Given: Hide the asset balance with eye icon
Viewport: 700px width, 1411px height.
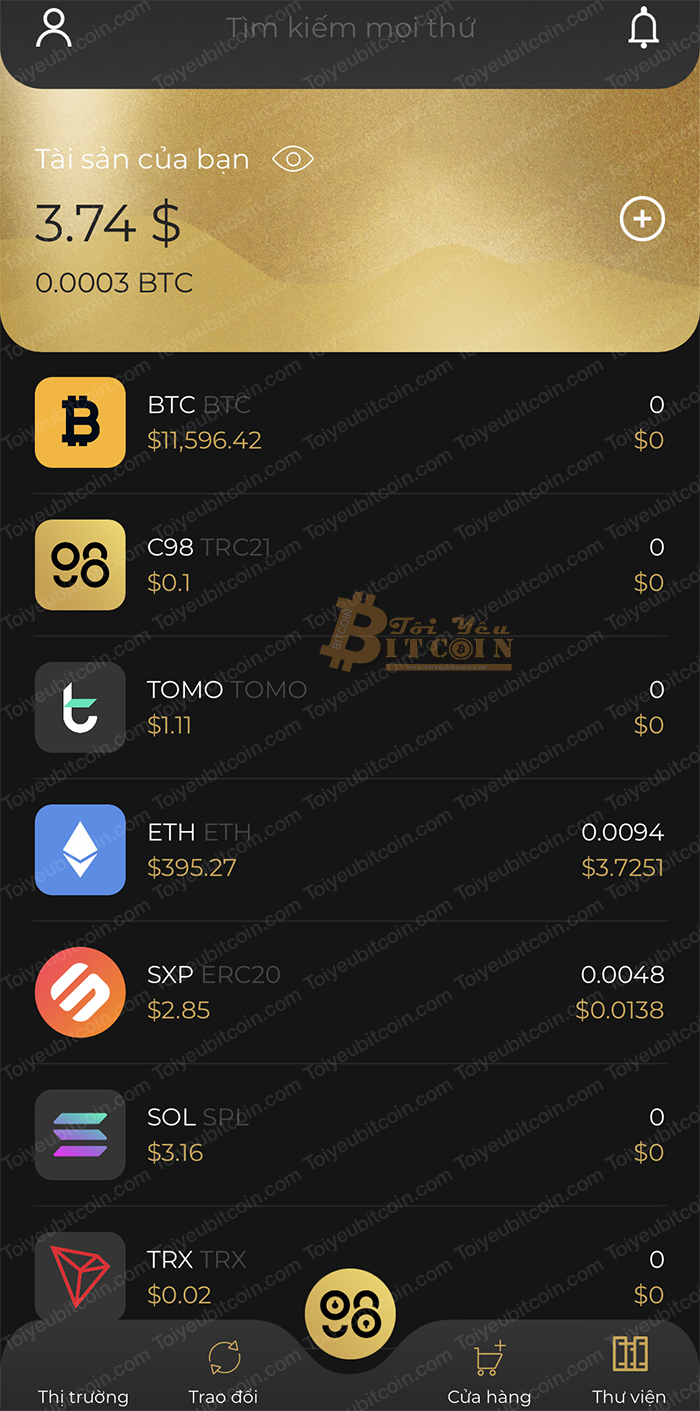Looking at the screenshot, I should point(293,159).
